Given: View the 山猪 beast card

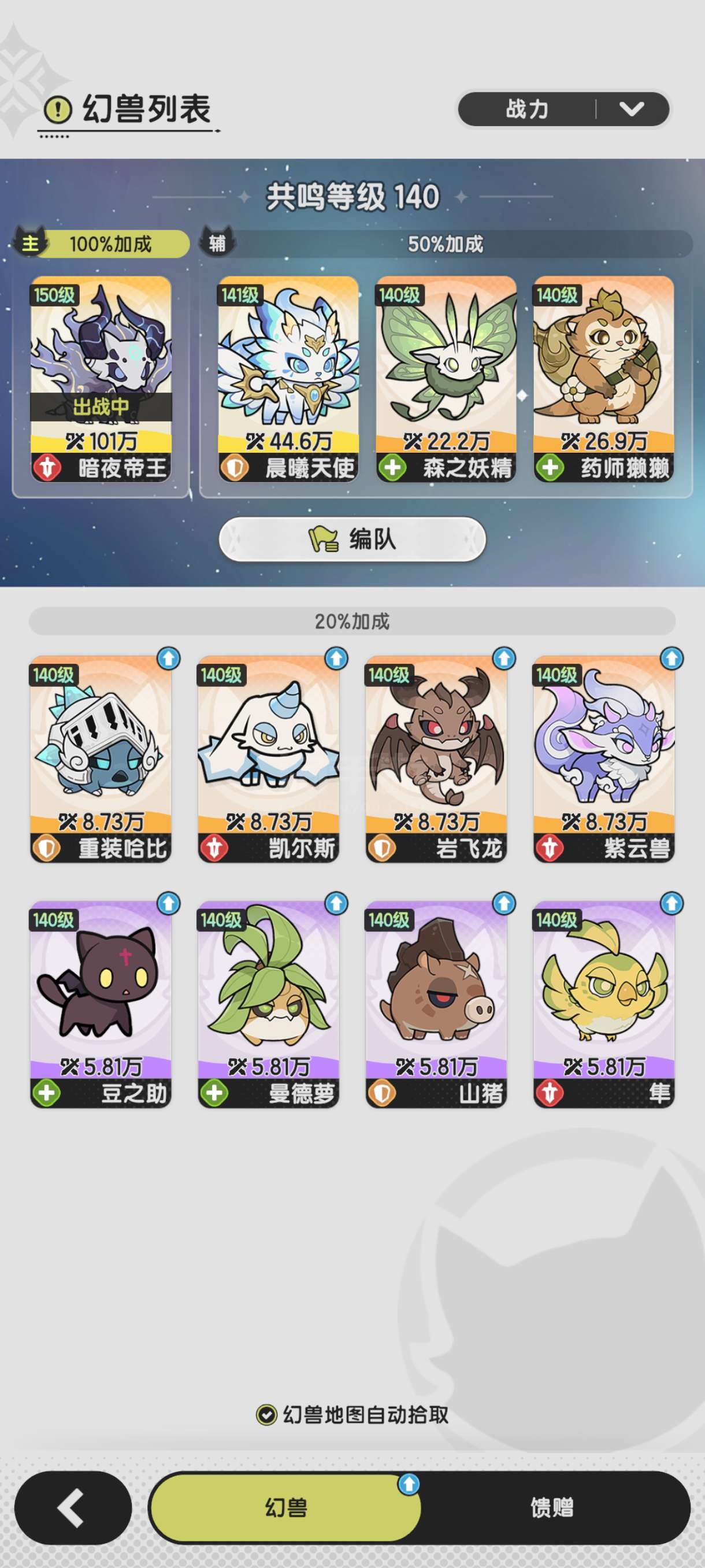Looking at the screenshot, I should (436, 1004).
